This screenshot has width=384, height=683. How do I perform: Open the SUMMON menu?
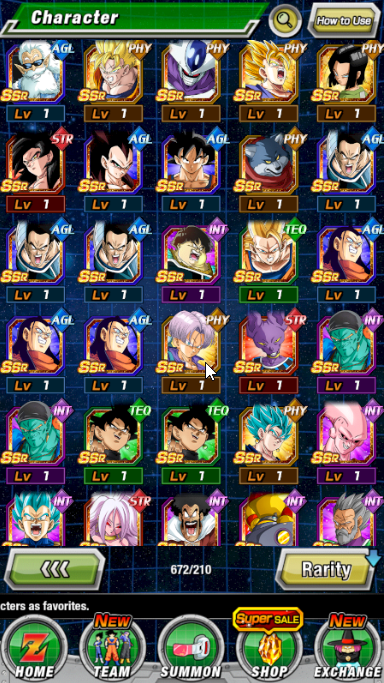coord(190,650)
